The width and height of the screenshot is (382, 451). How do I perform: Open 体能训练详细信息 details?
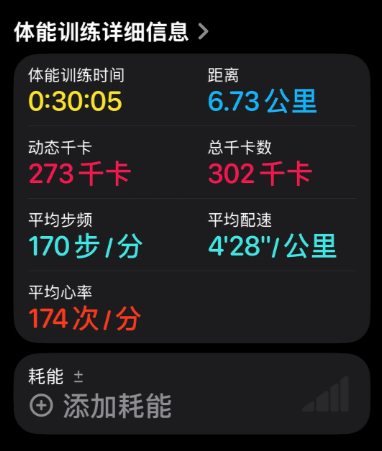pyautogui.click(x=111, y=32)
